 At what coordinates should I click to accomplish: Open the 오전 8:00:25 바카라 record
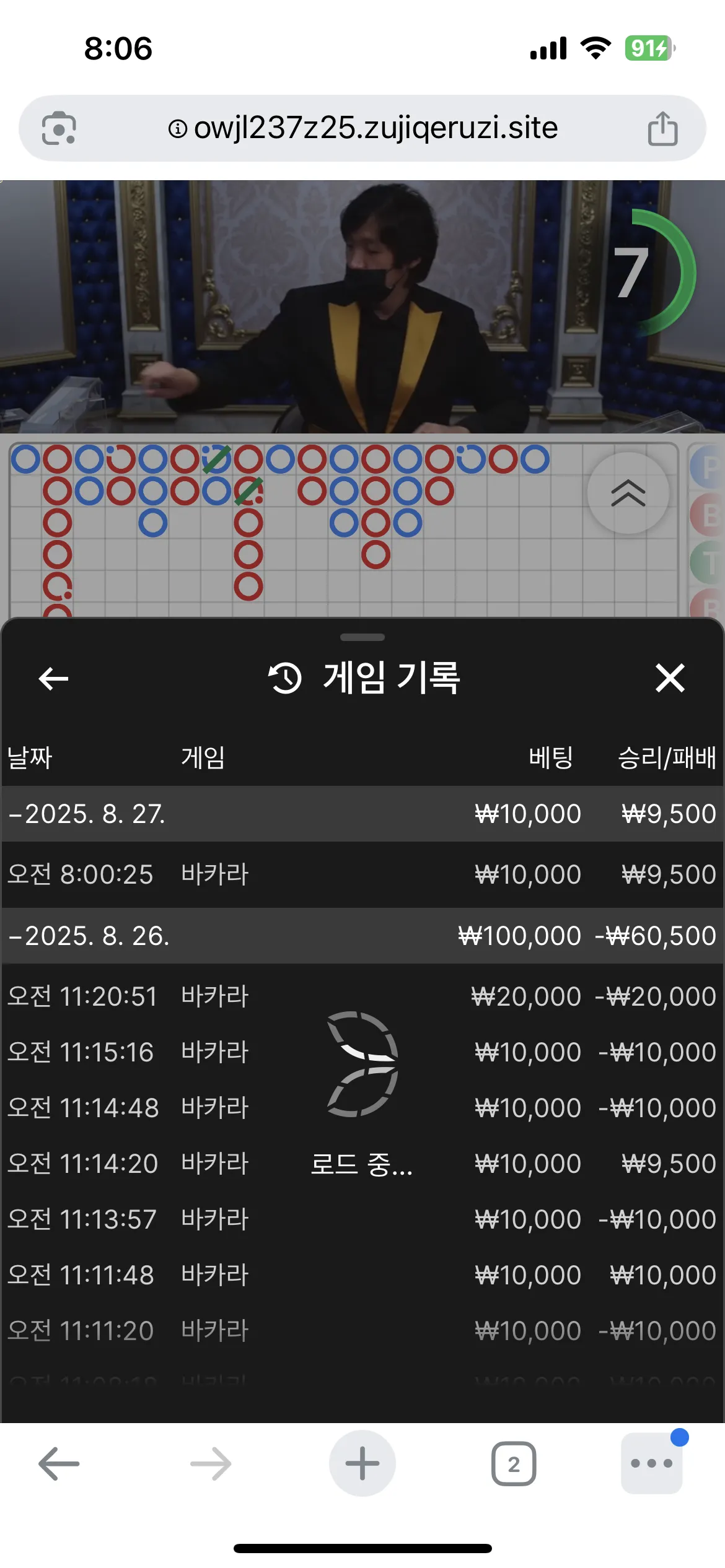pyautogui.click(x=362, y=874)
